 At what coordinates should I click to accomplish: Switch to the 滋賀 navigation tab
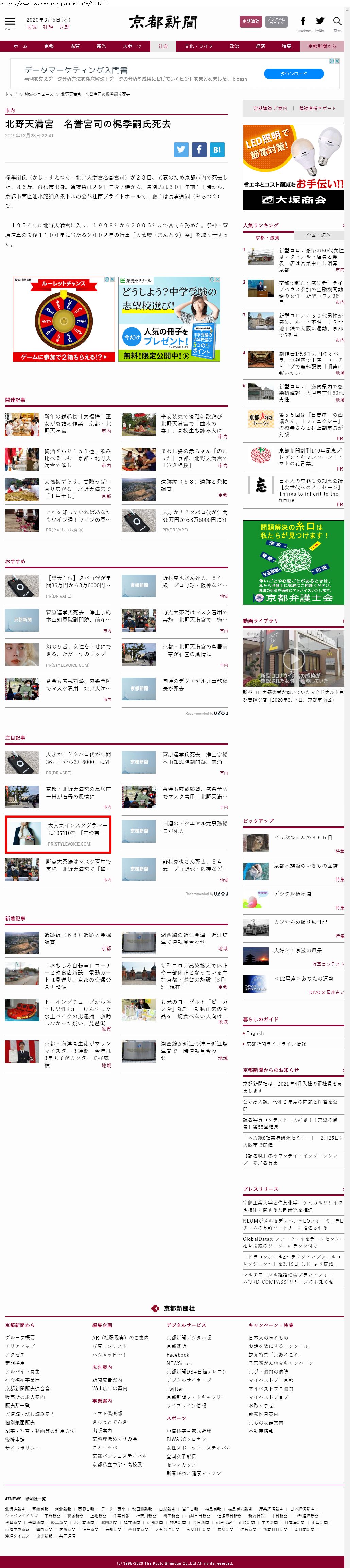[75, 46]
